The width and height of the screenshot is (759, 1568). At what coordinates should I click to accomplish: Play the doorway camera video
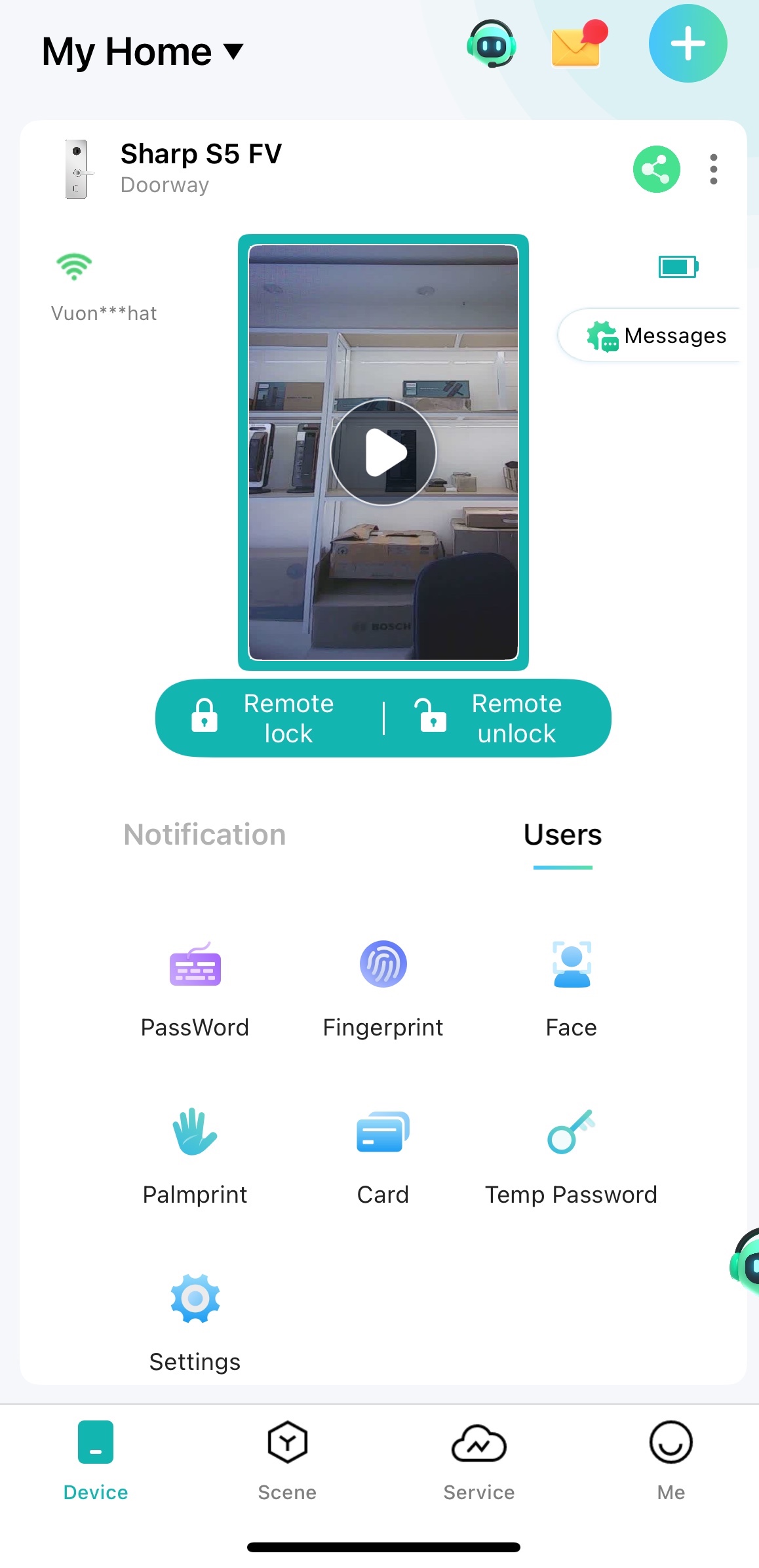383,452
